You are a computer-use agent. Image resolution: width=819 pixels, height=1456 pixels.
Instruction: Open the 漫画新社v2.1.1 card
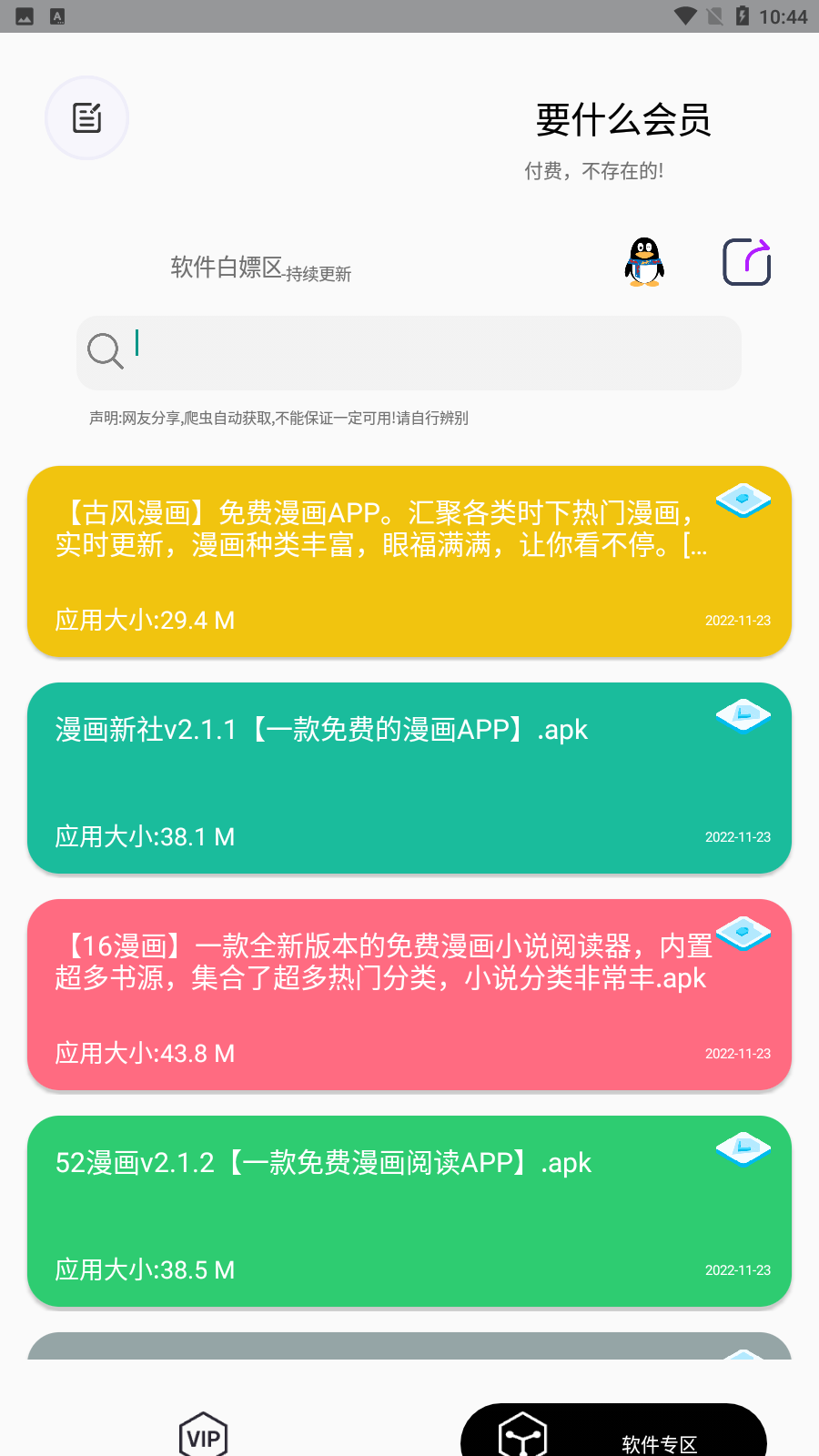[x=409, y=778]
